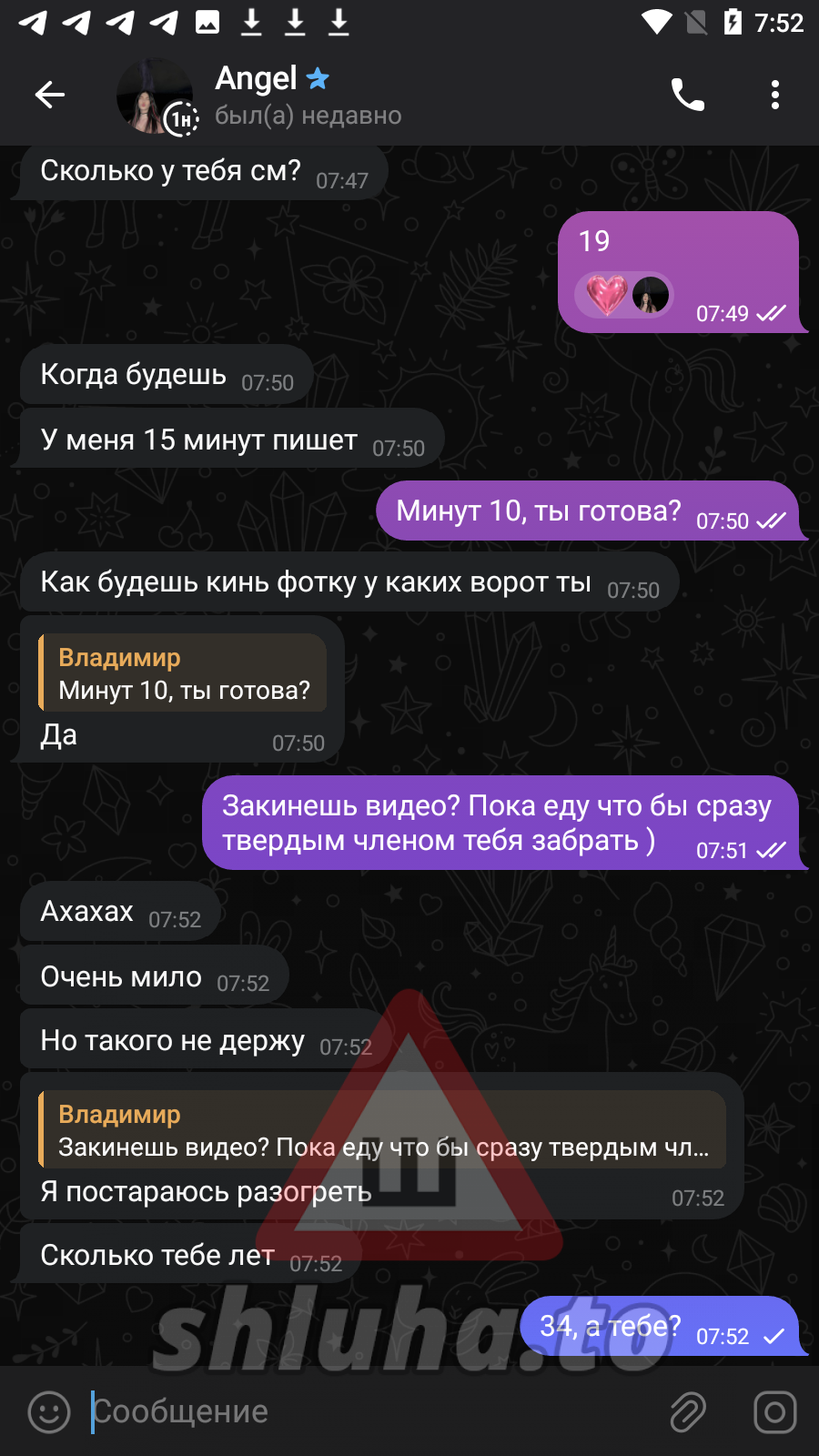Record a video message with camera icon
Image resolution: width=819 pixels, height=1456 pixels.
tap(774, 1412)
